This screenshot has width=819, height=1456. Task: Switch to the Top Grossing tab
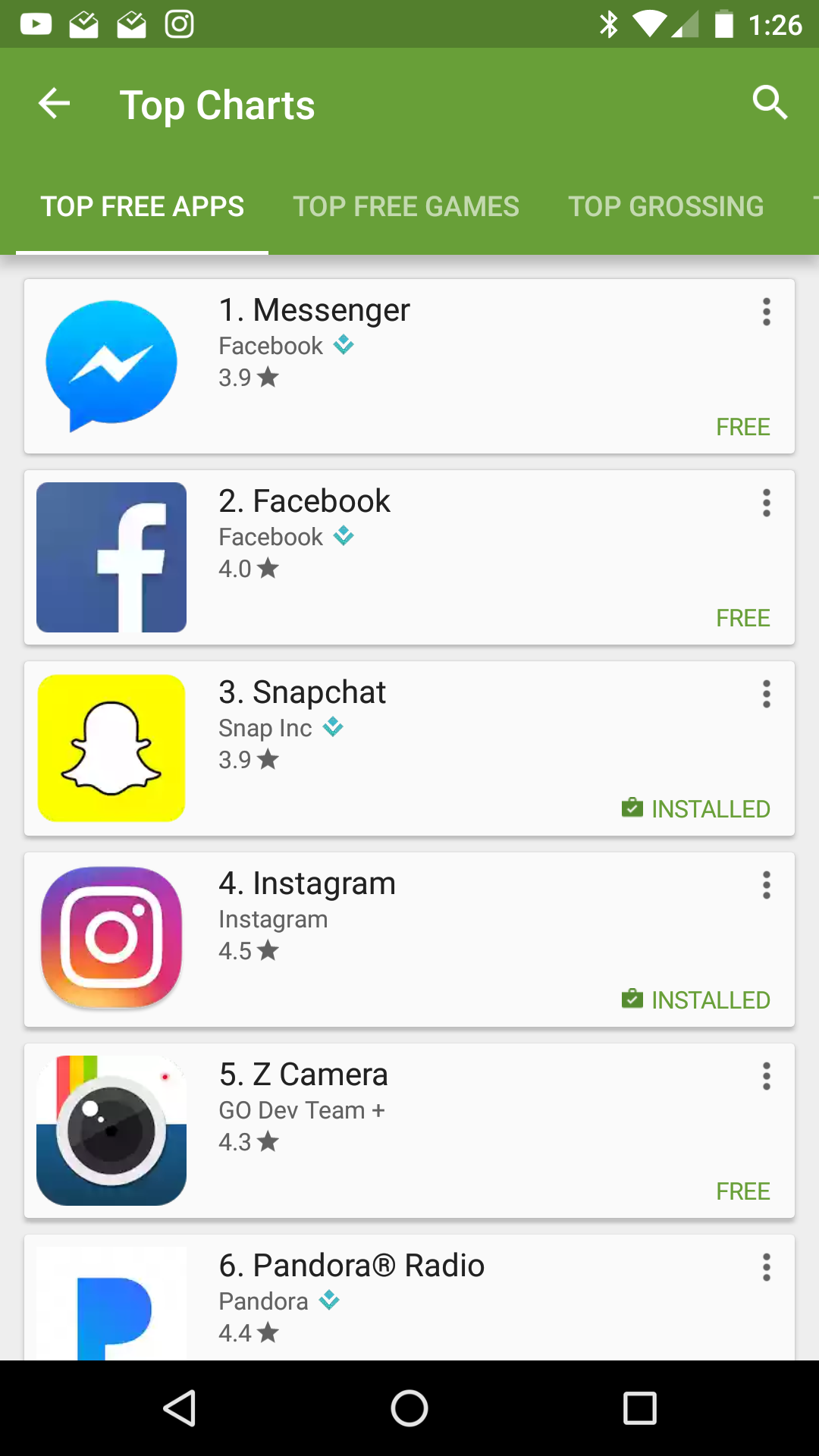(666, 206)
